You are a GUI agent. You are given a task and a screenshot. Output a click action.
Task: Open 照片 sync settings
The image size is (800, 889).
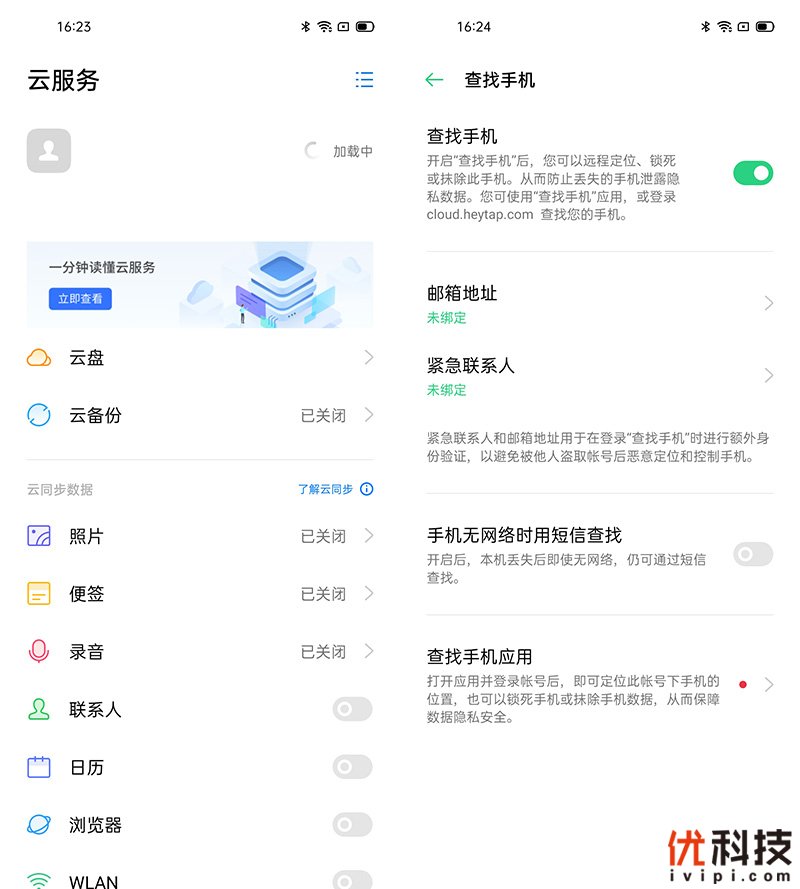[200, 536]
